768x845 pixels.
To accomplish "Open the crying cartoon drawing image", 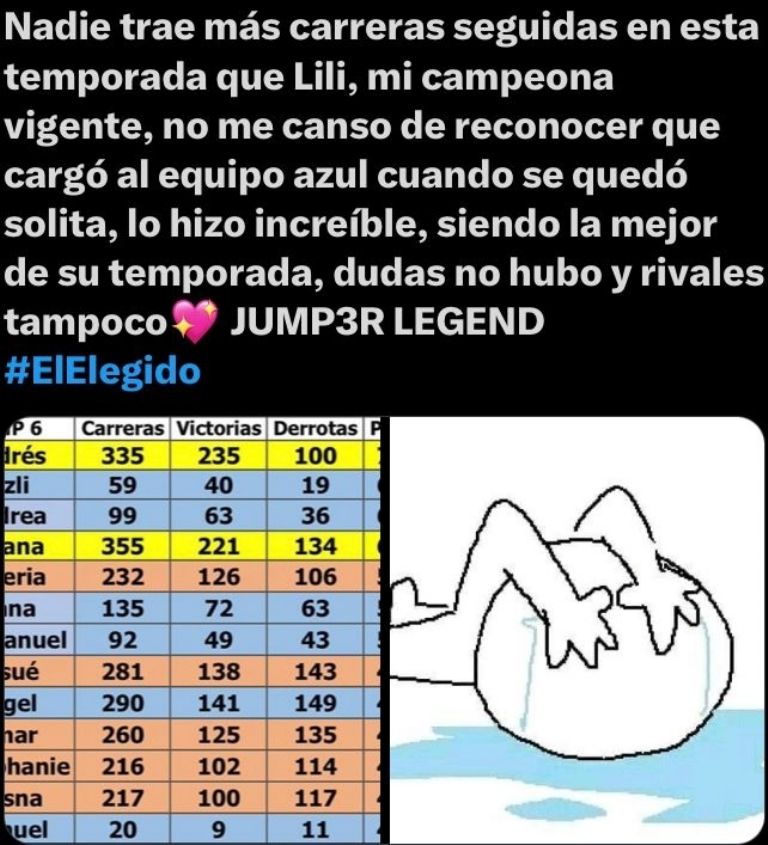I will [x=575, y=630].
